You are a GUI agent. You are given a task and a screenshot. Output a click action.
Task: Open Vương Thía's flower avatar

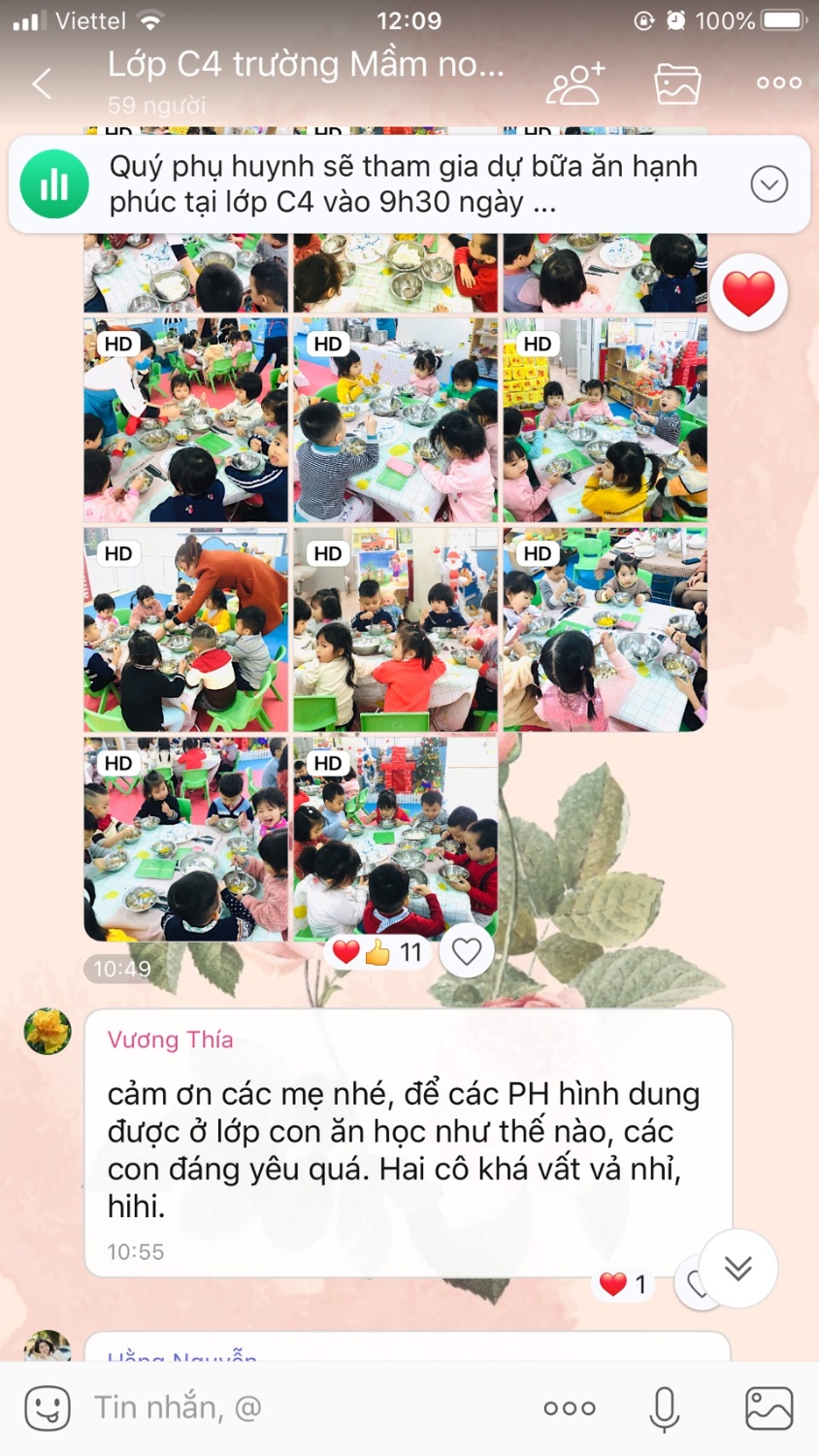48,1031
